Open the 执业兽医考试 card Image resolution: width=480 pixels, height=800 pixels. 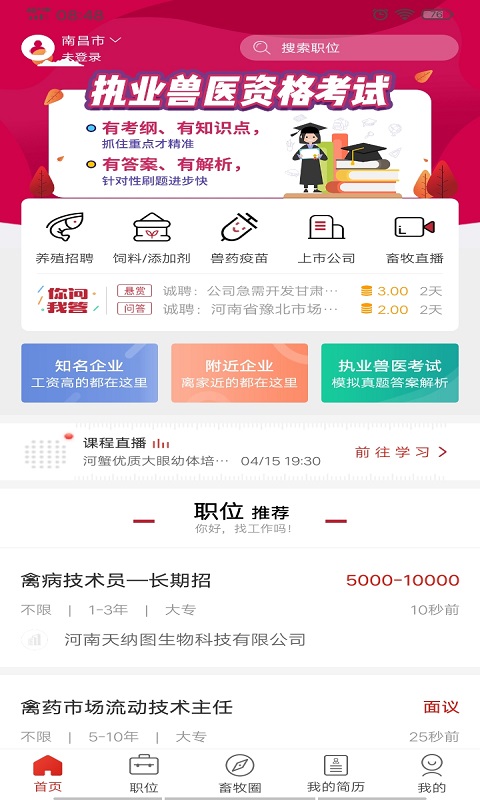(x=390, y=373)
